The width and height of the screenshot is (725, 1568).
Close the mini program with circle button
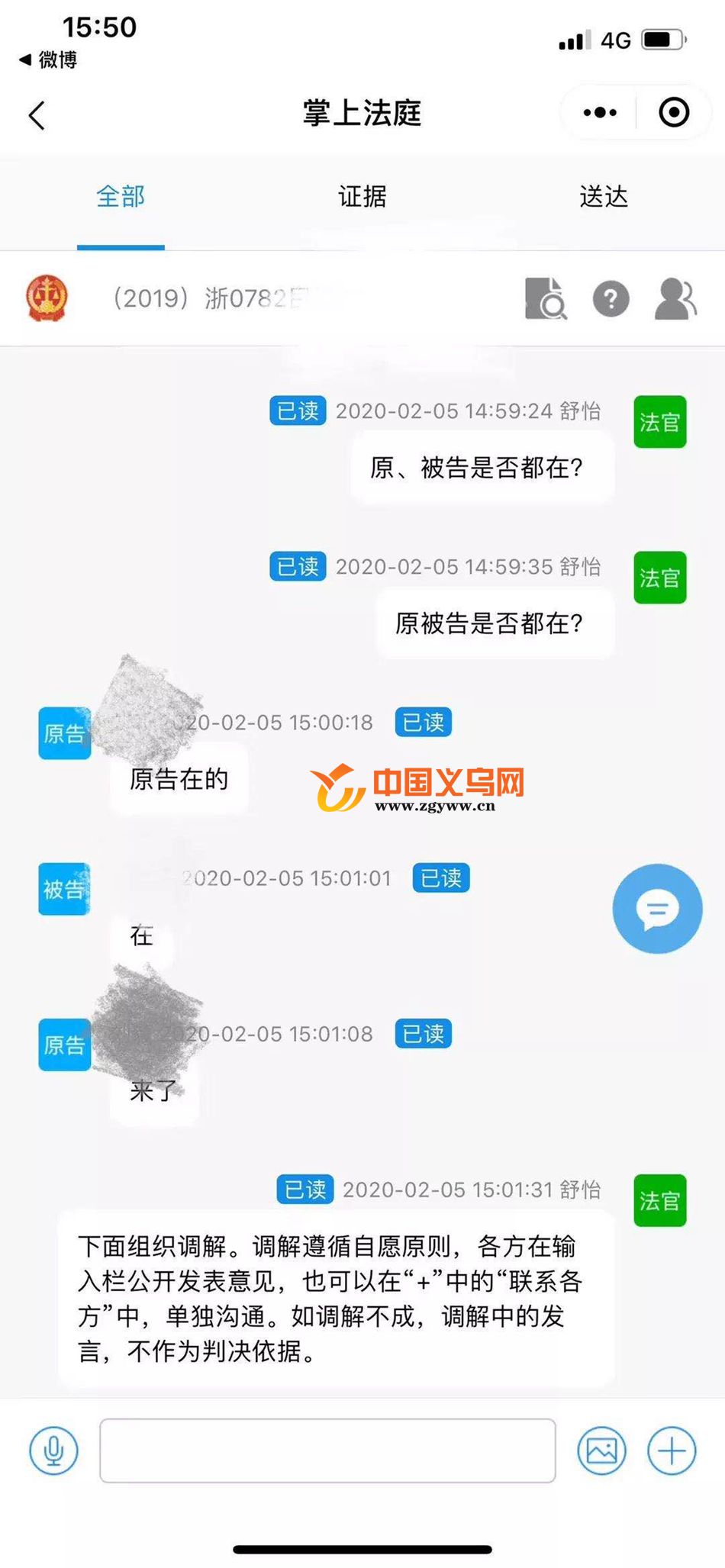(x=674, y=113)
